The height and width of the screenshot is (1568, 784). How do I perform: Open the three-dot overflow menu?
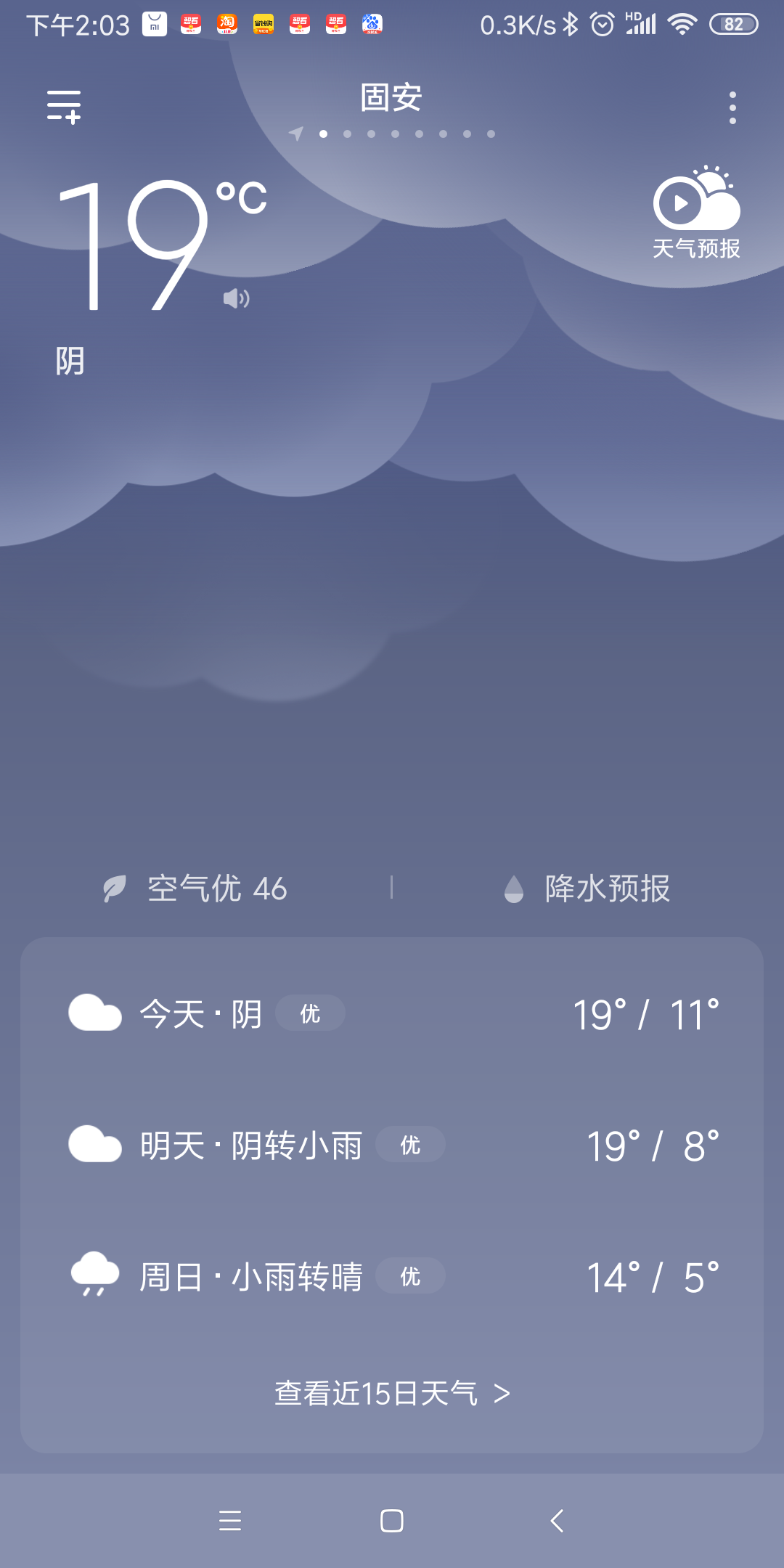point(732,107)
